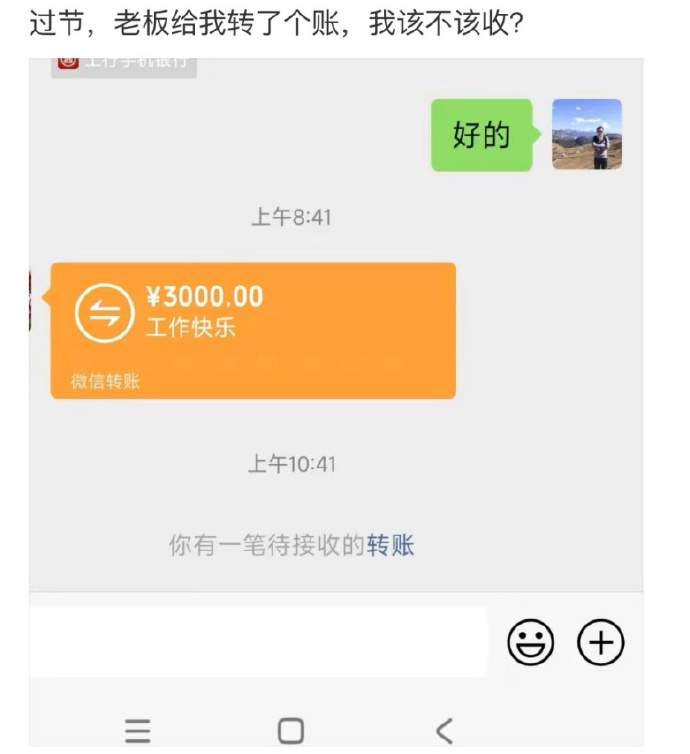Open the emoji picker
Screen dimensions: 690x754
point(530,642)
